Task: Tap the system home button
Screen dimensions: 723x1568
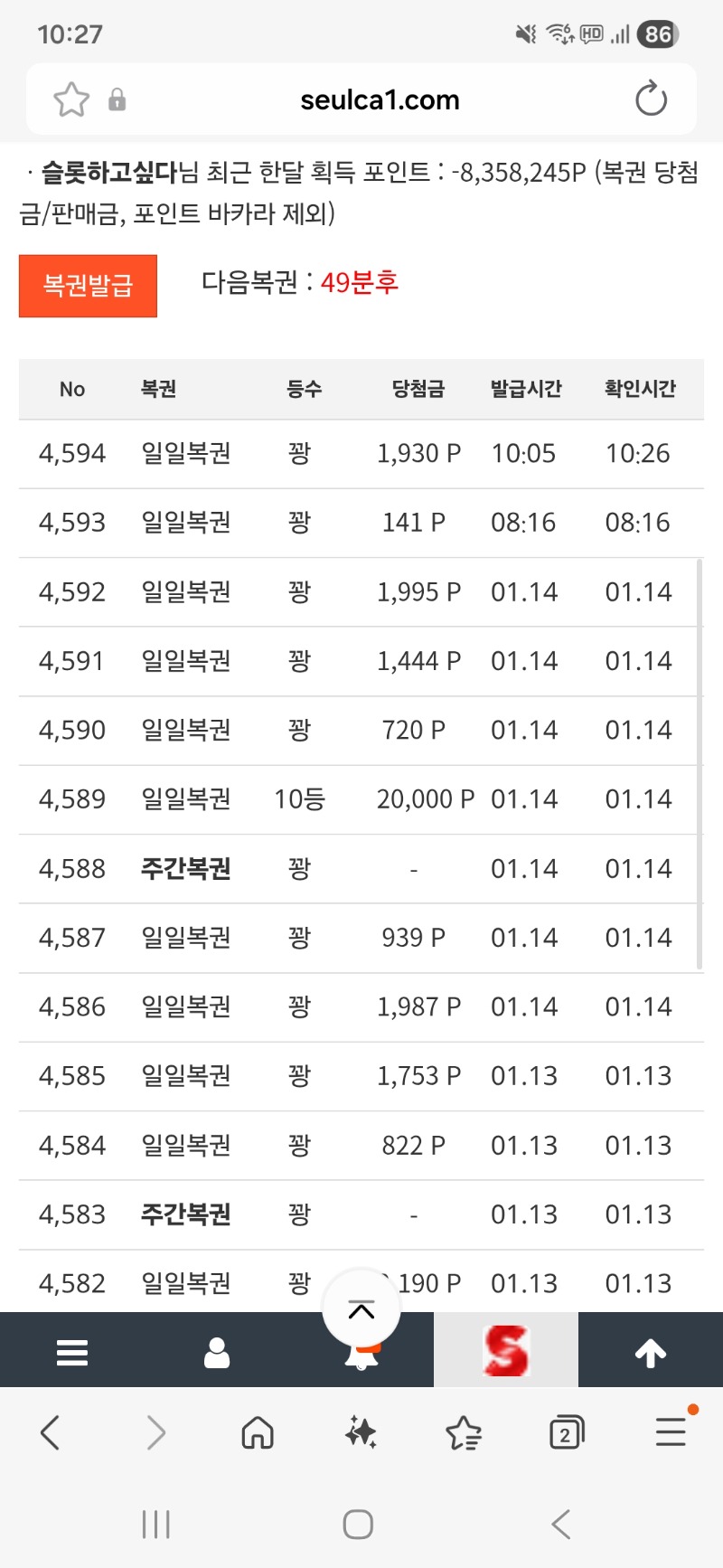Action: pos(359,1525)
